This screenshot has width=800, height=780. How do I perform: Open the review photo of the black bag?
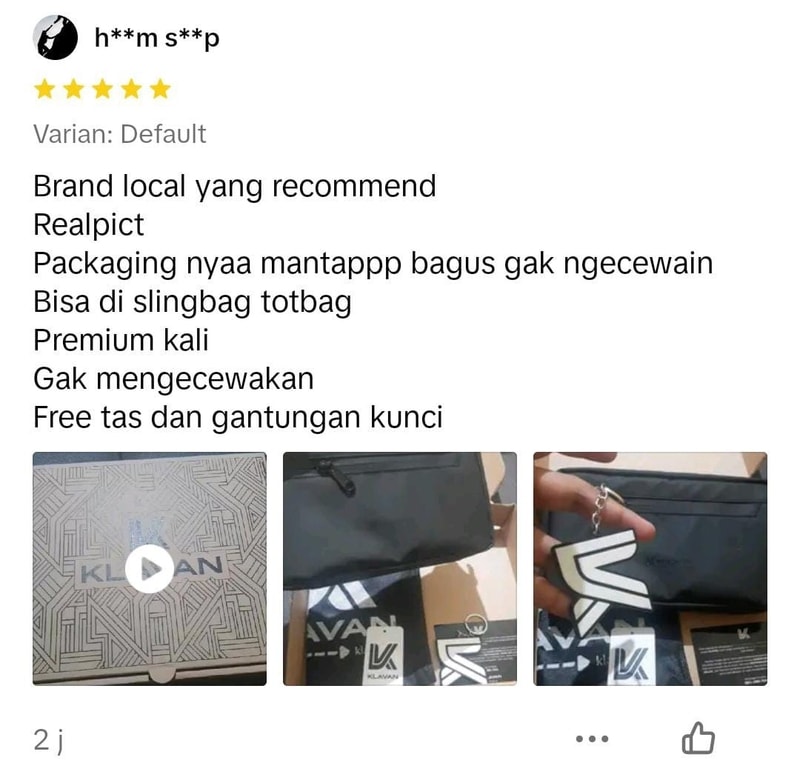click(399, 568)
